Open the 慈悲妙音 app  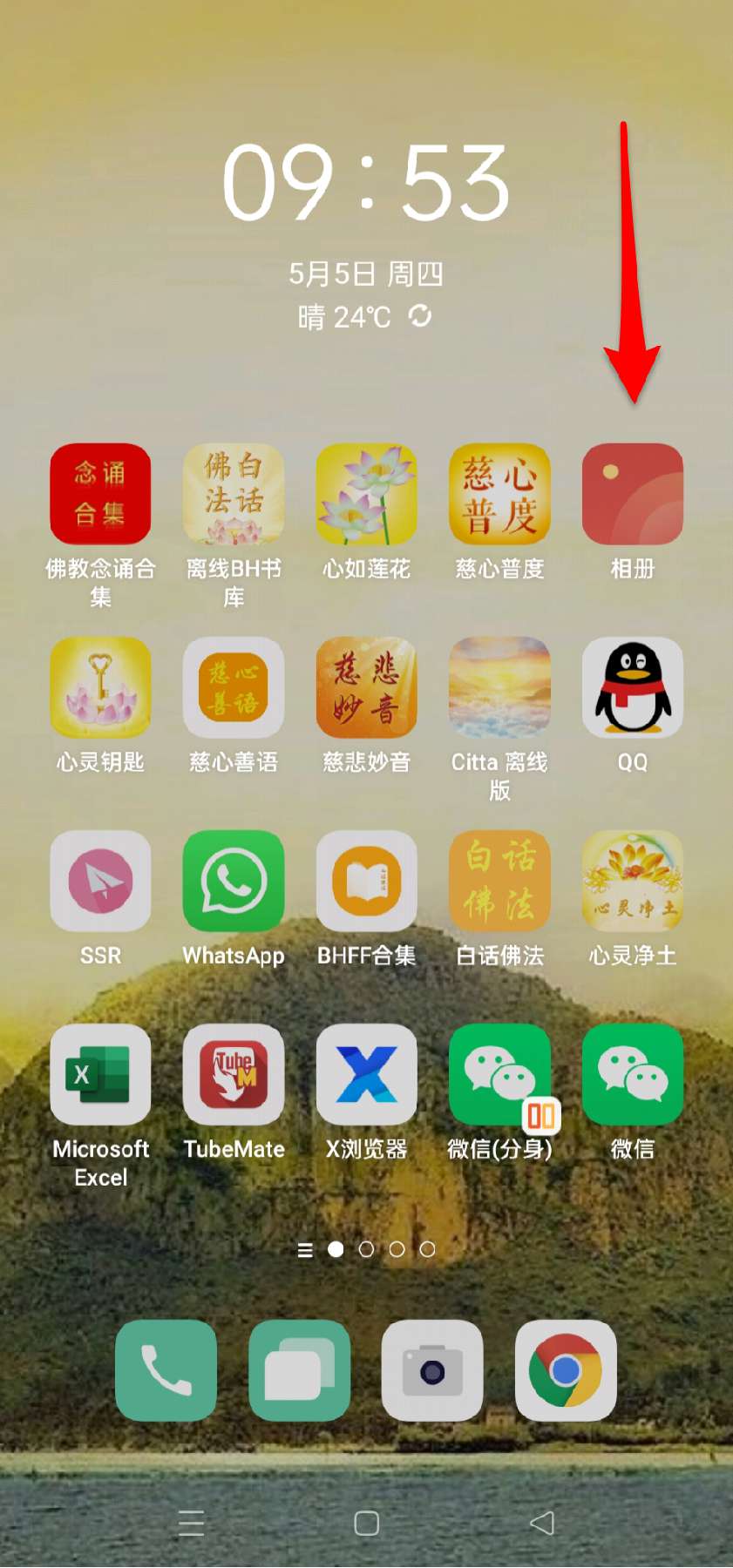(366, 688)
